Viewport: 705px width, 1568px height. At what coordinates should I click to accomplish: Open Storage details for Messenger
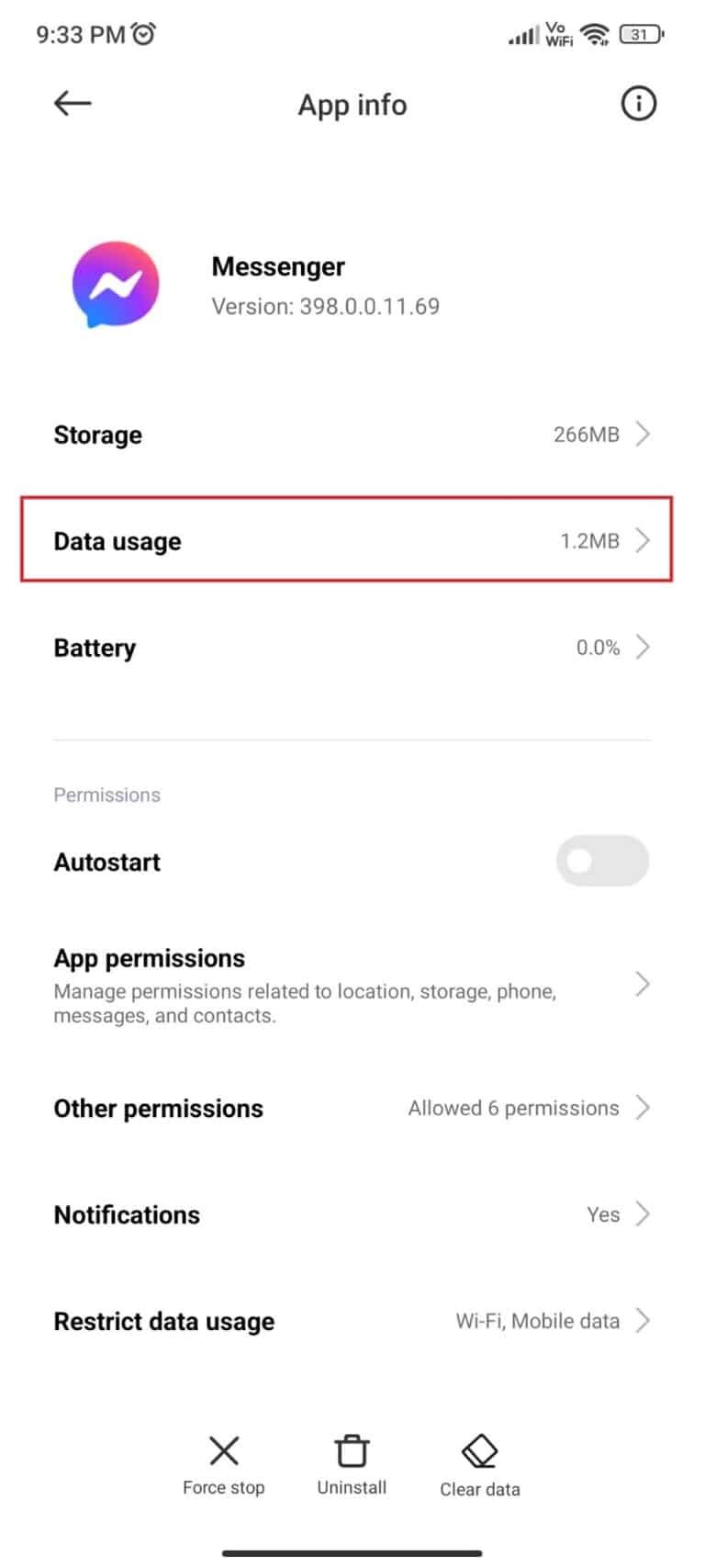tap(352, 434)
